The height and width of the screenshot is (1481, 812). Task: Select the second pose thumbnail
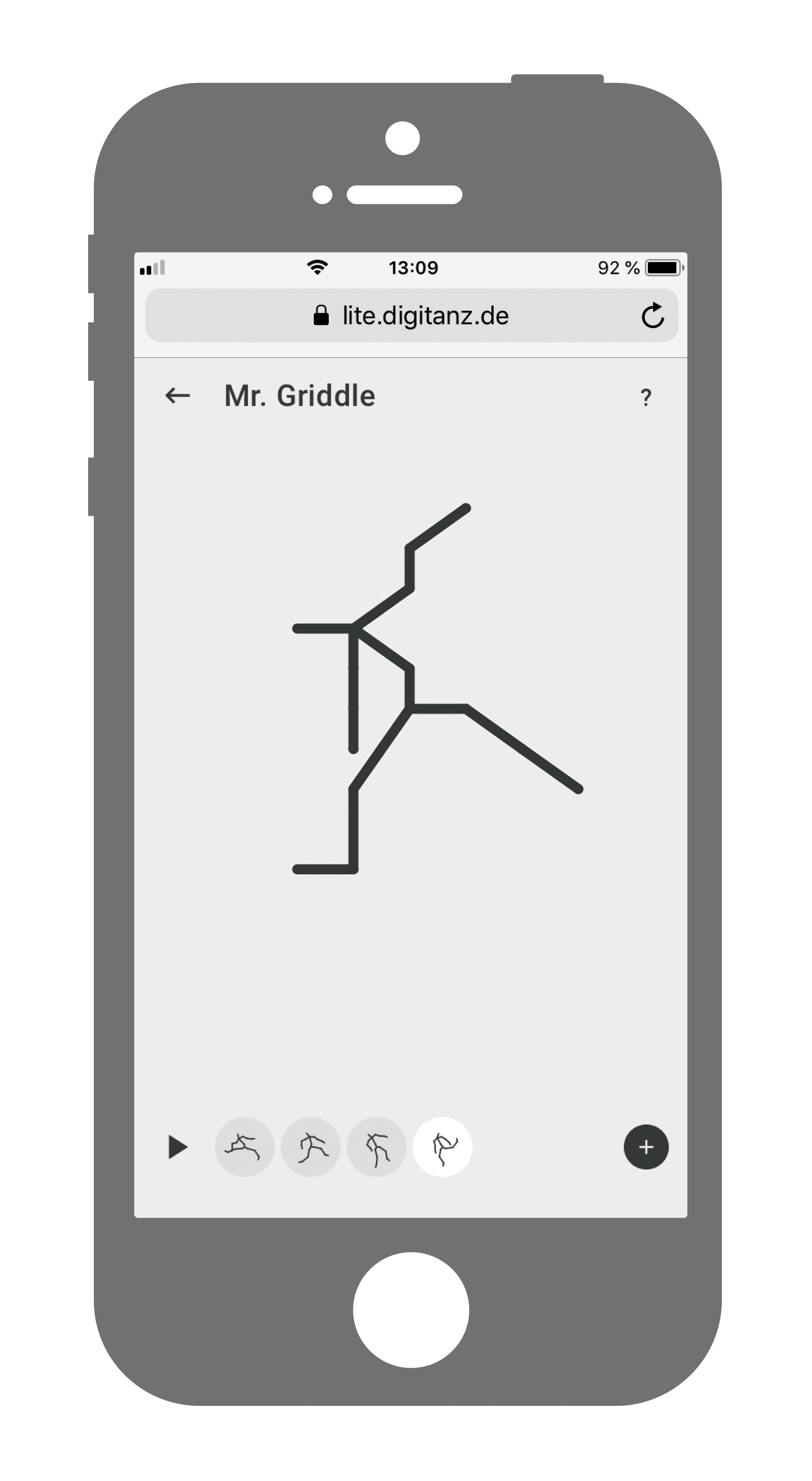pyautogui.click(x=311, y=1147)
